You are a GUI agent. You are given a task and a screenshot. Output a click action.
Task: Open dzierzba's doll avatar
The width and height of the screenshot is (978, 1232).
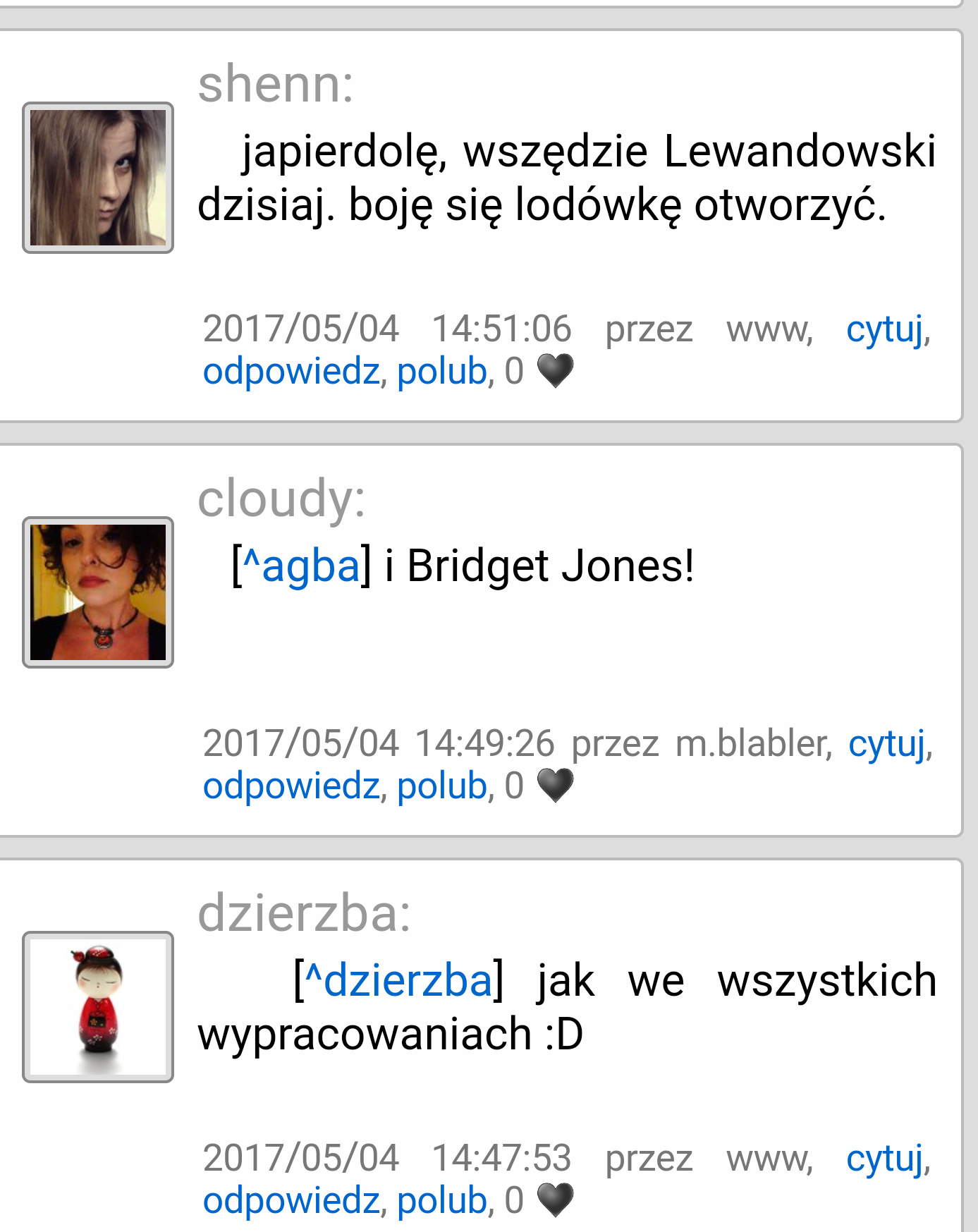click(98, 1007)
